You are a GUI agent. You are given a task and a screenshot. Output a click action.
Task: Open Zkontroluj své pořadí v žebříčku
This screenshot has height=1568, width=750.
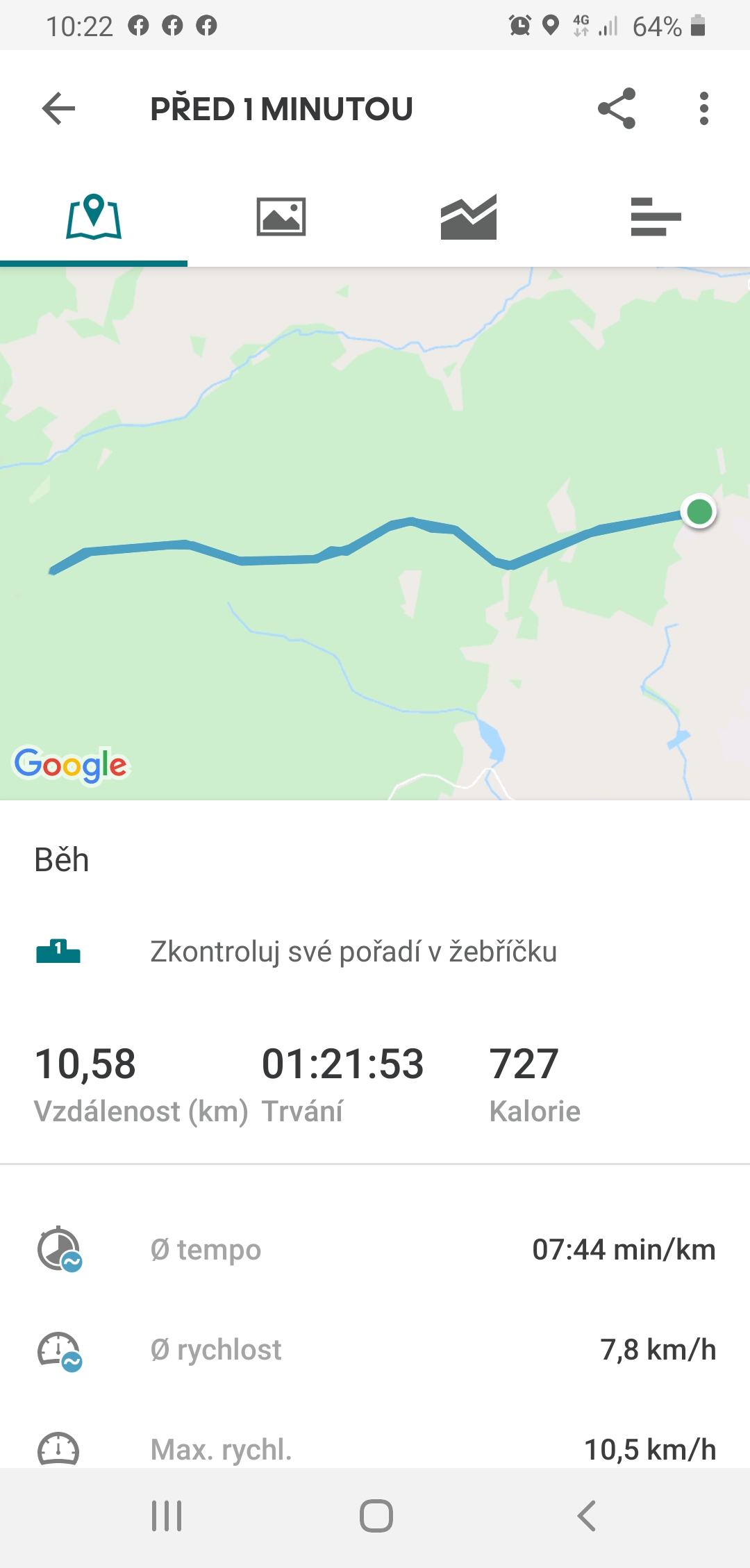point(375,952)
